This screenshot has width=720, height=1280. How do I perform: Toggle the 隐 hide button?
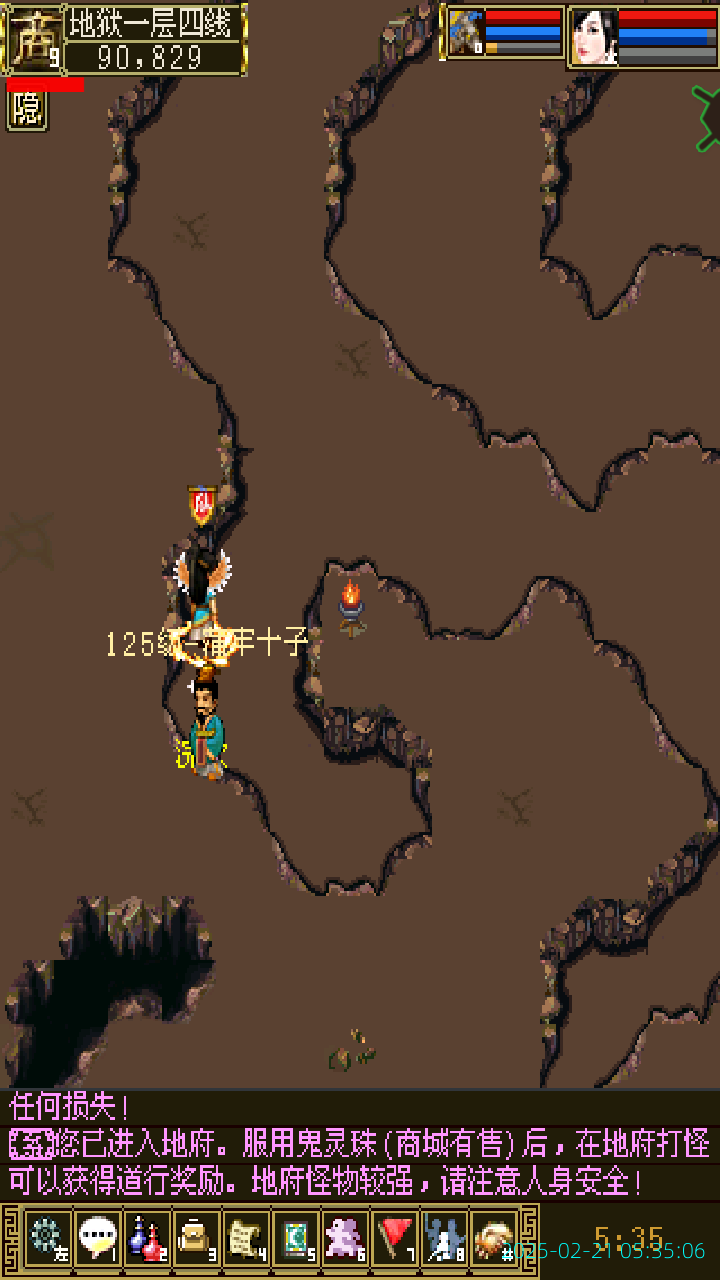coord(27,110)
